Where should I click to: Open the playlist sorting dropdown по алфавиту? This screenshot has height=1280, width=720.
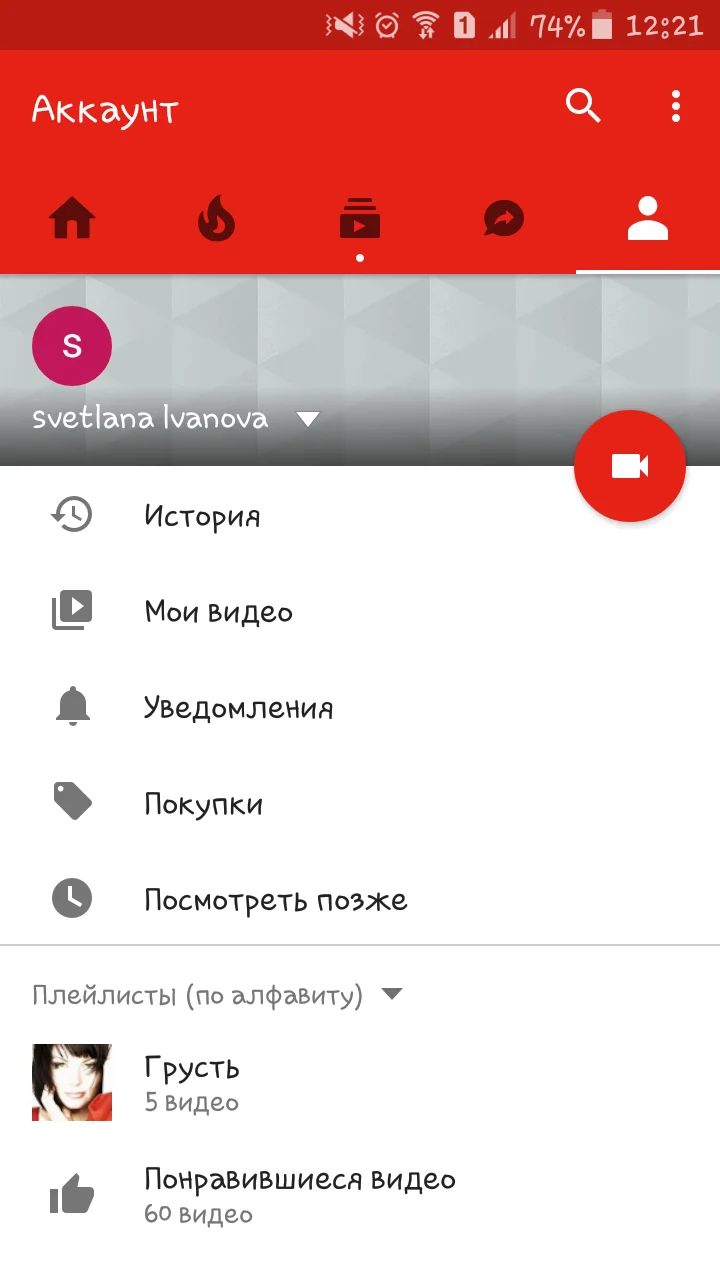pos(392,993)
